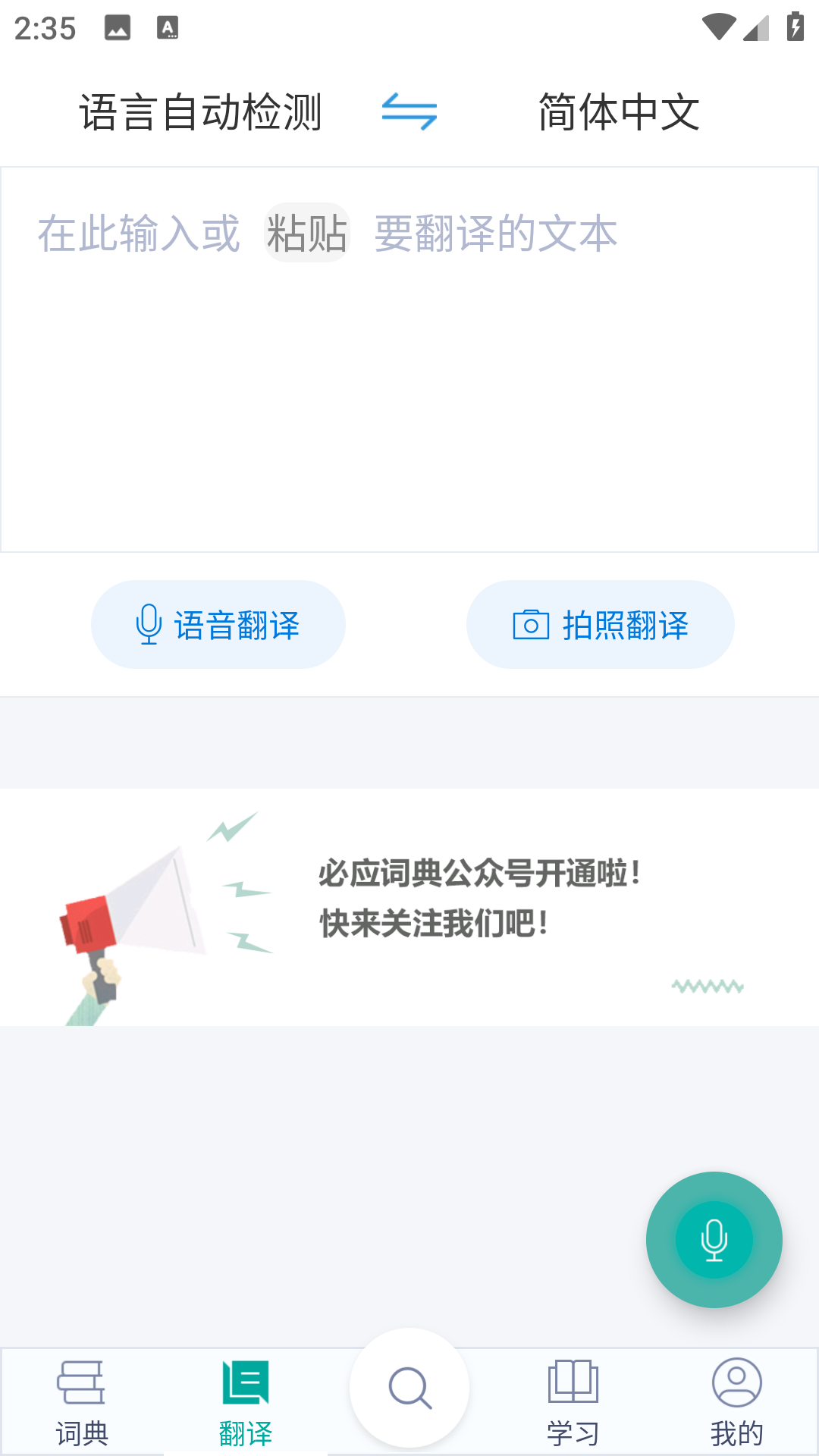Open 拍照翻译 photo translation
Screen dimensions: 819x1456
(x=600, y=625)
